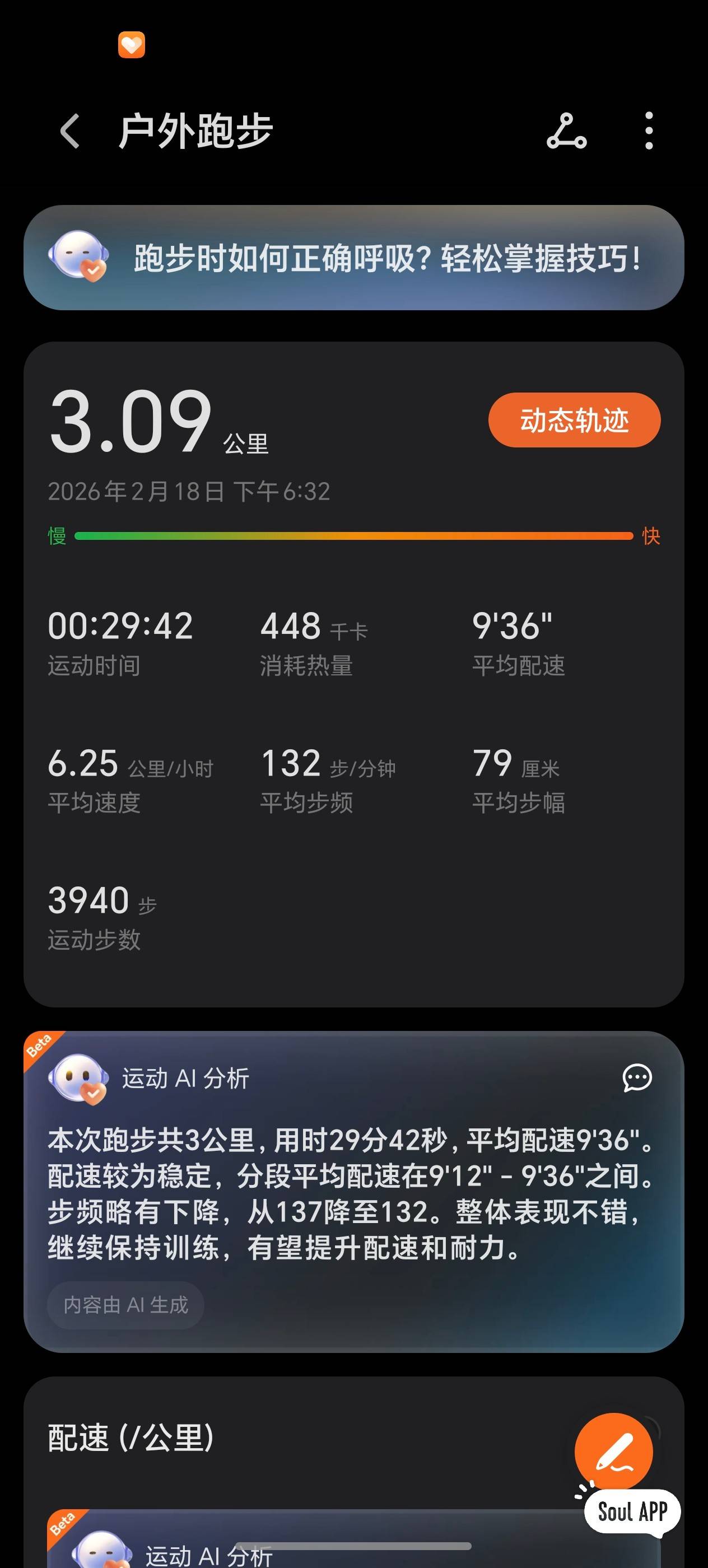This screenshot has width=708, height=1568.
Task: Tap the orange pen floating edit button
Action: (616, 1450)
